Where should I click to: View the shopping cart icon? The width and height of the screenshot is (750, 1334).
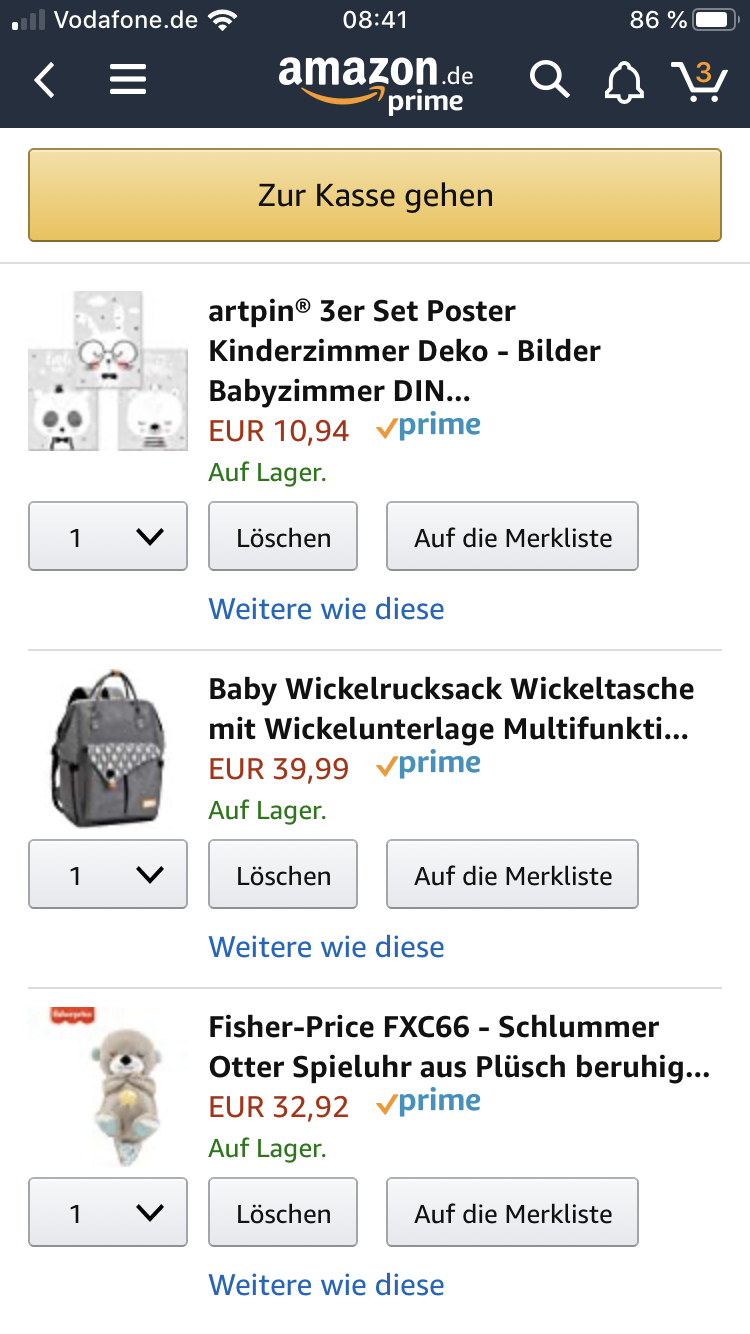[x=699, y=81]
